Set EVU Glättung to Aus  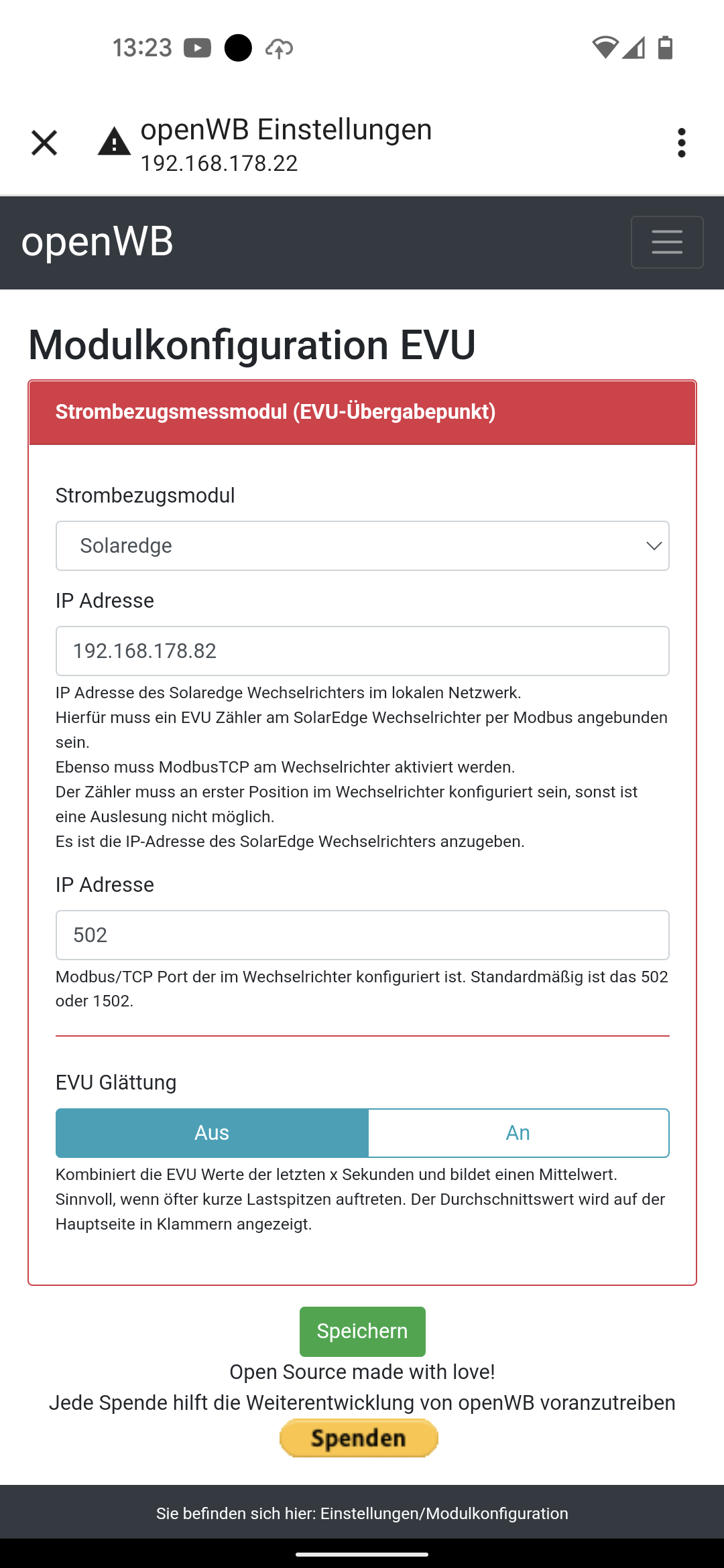(x=212, y=1133)
